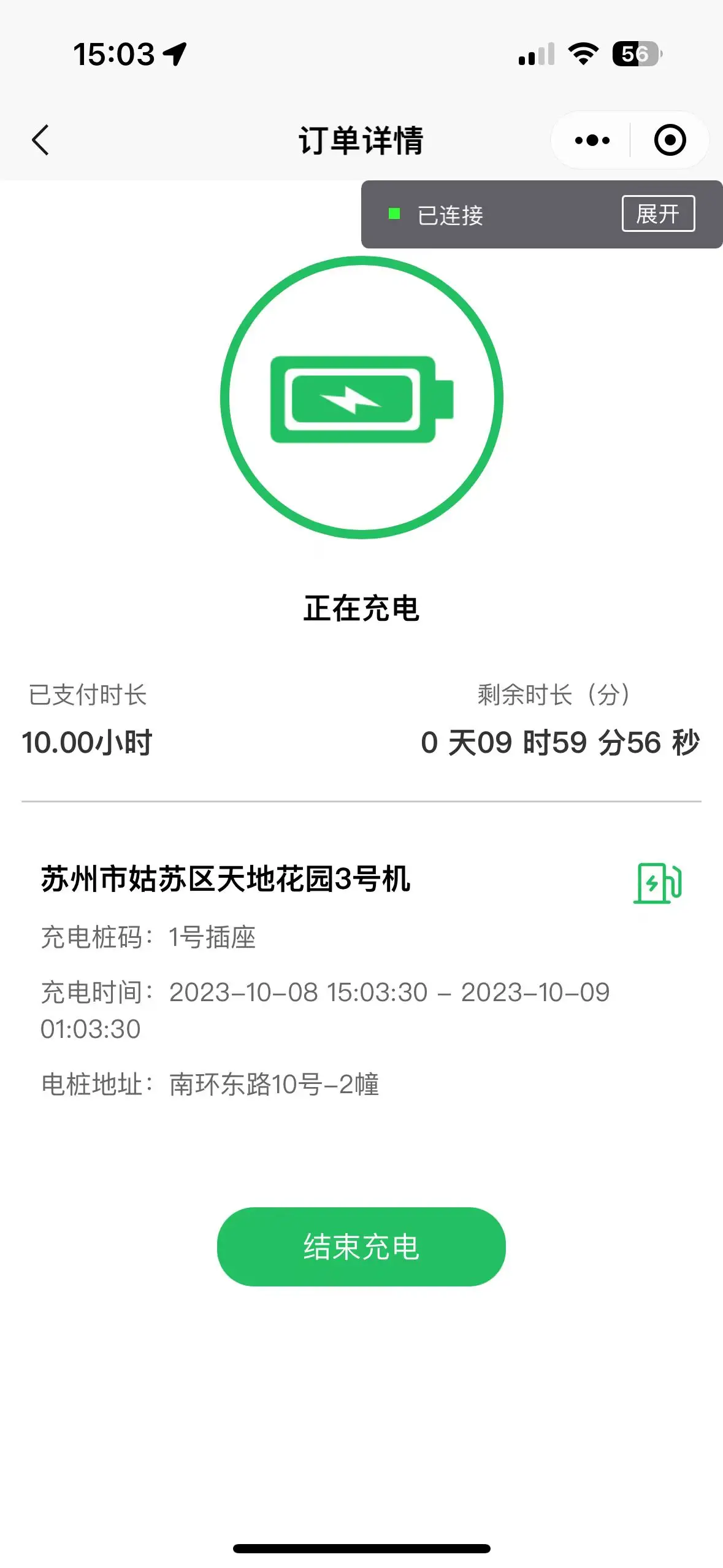Go back from order details page
Image resolution: width=723 pixels, height=1568 pixels.
point(40,140)
